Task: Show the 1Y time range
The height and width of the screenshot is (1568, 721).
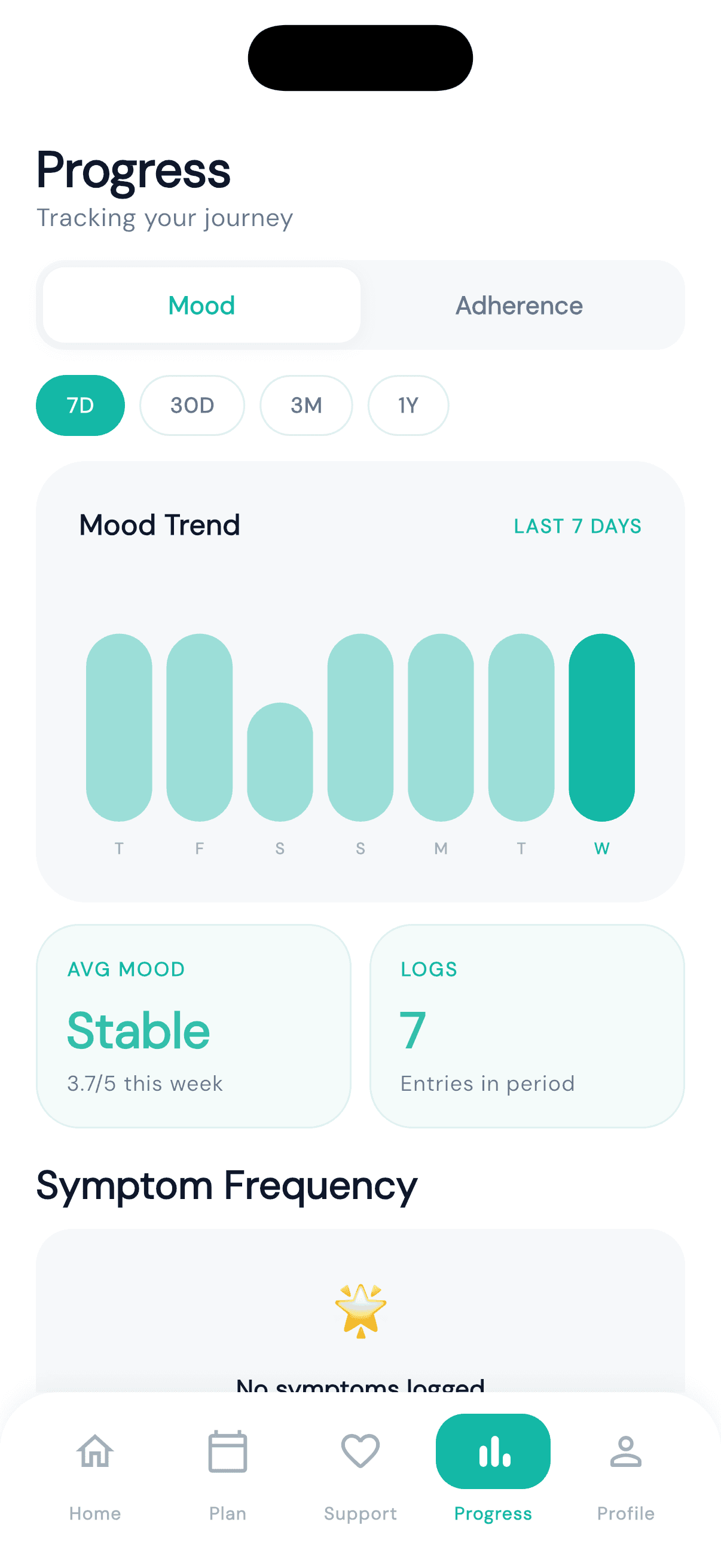Action: (408, 405)
